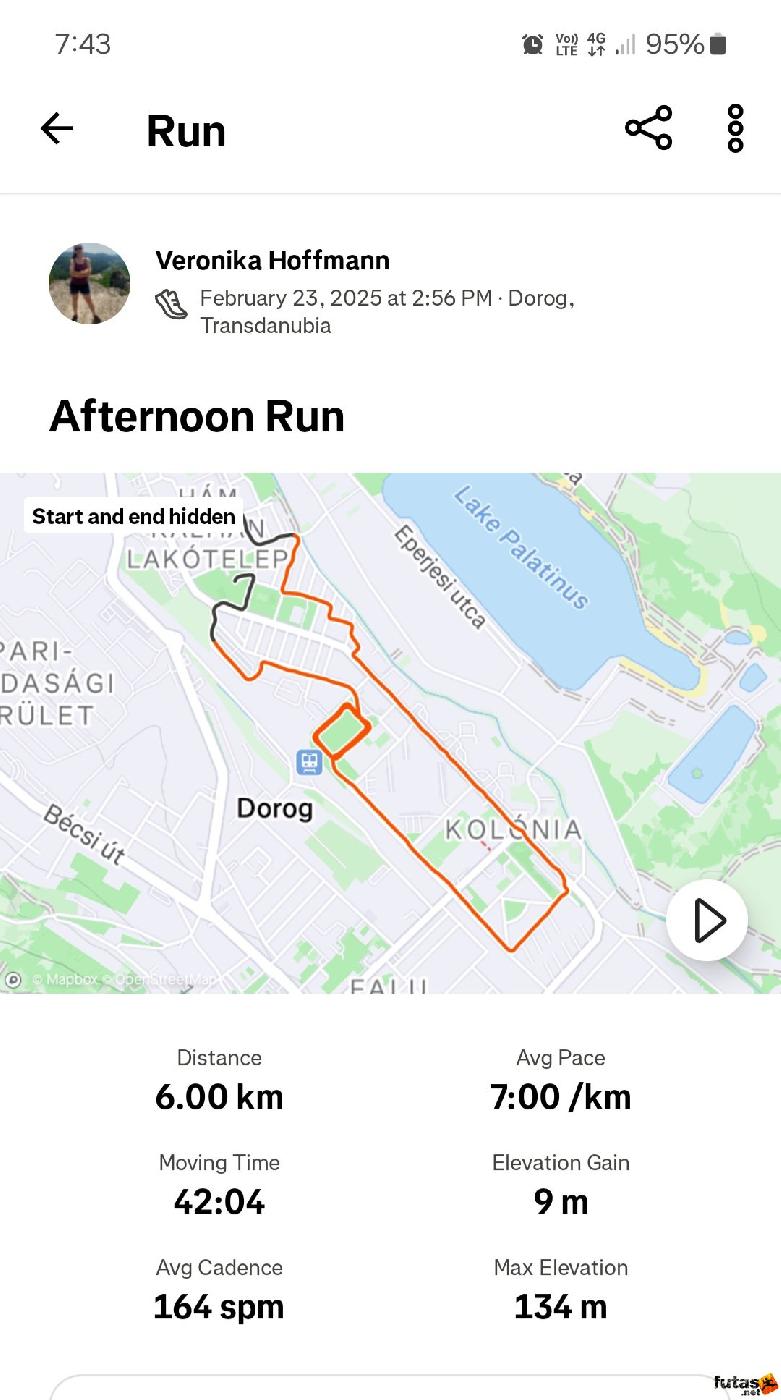This screenshot has height=1400, width=781.
Task: Go back from the Run screen
Action: point(57,129)
